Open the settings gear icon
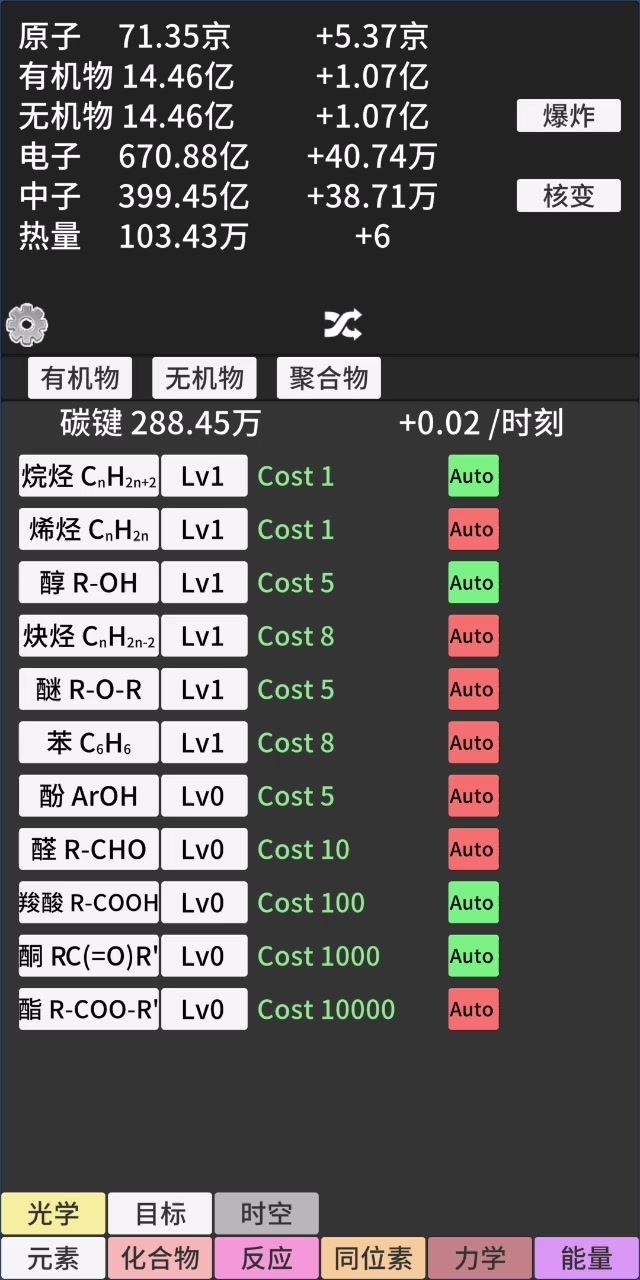 tap(27, 325)
